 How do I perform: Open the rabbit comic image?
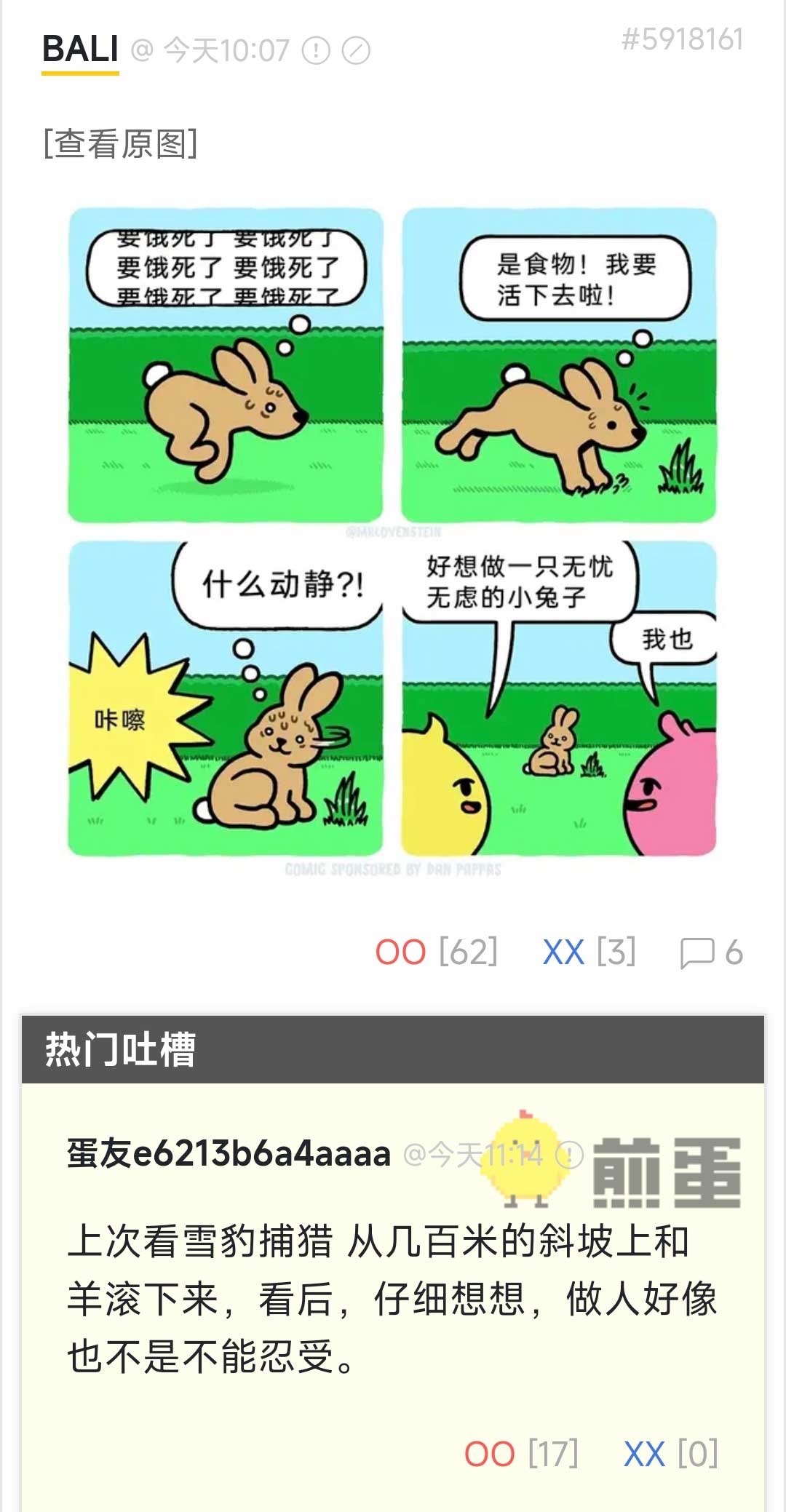pos(392,531)
